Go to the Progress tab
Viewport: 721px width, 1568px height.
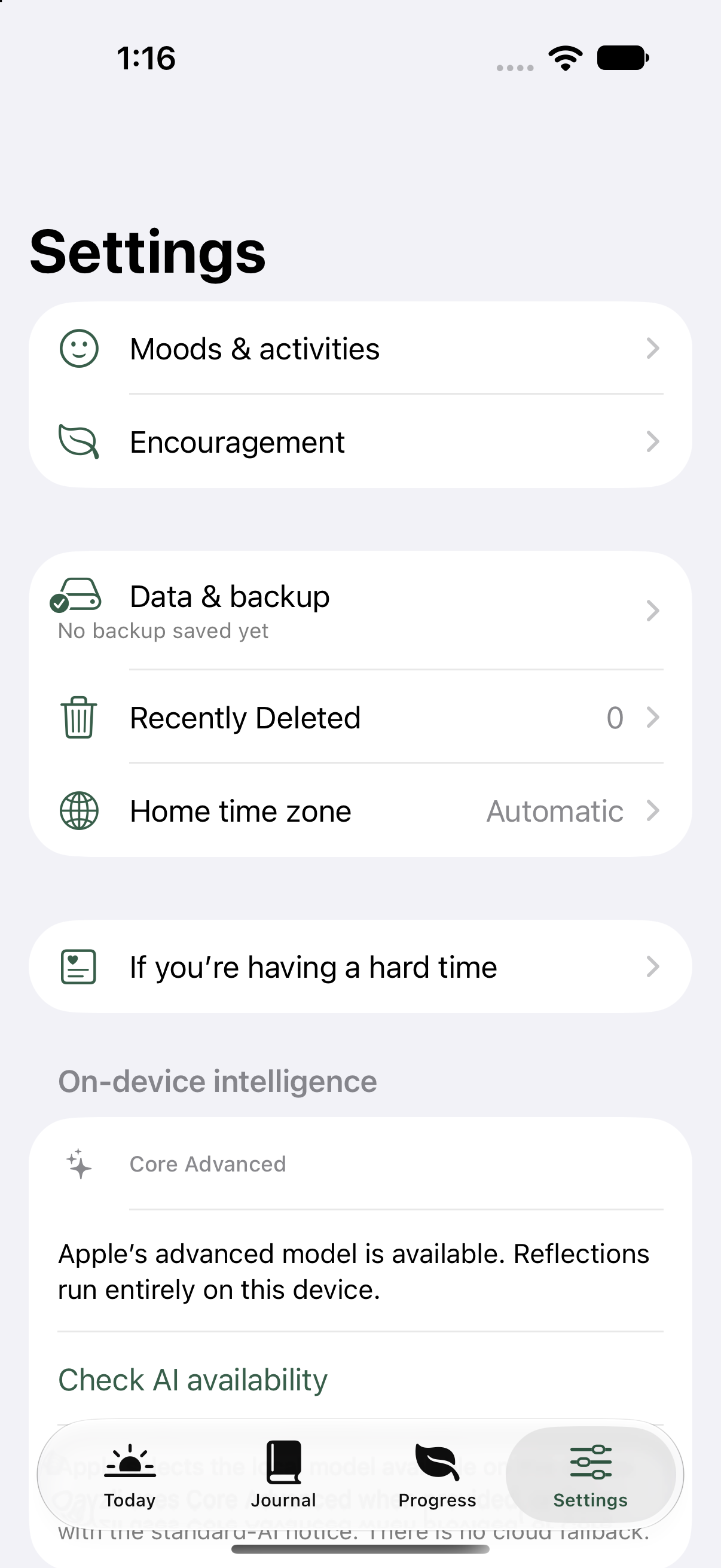[437, 1475]
